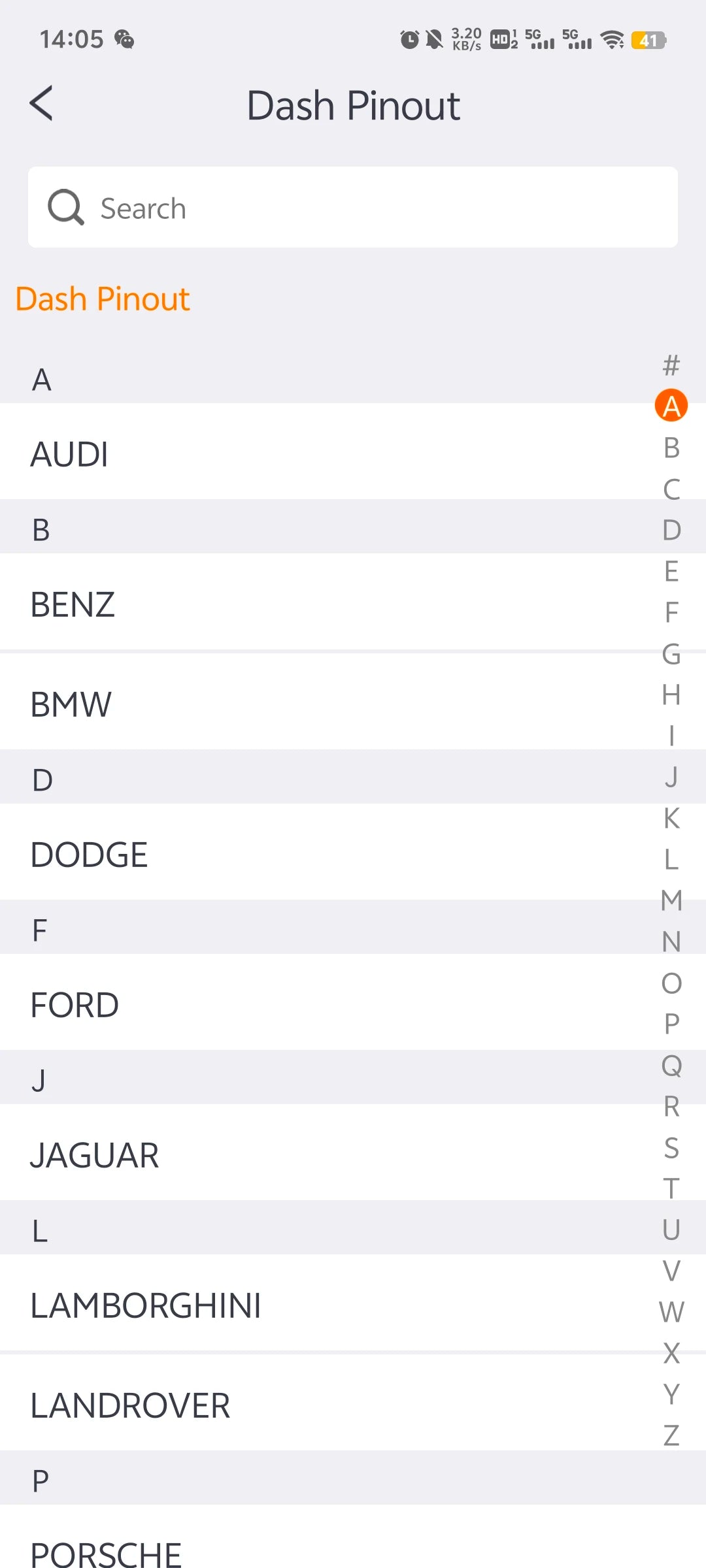Tap the # symbol in the index
This screenshot has width=706, height=1568.
pos(671,365)
